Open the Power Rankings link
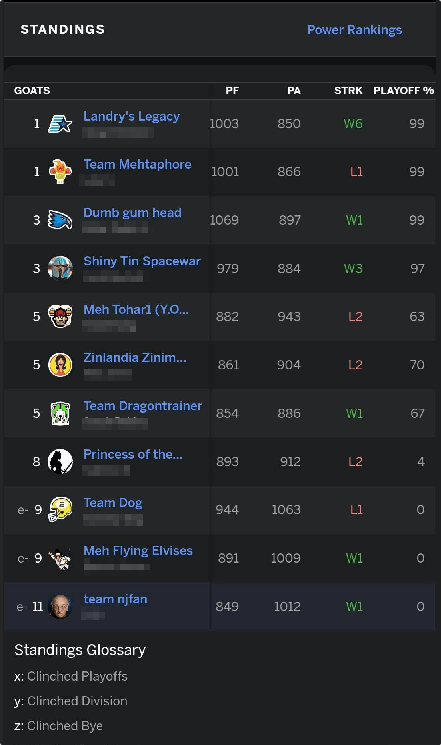This screenshot has width=441, height=745. pyautogui.click(x=355, y=30)
